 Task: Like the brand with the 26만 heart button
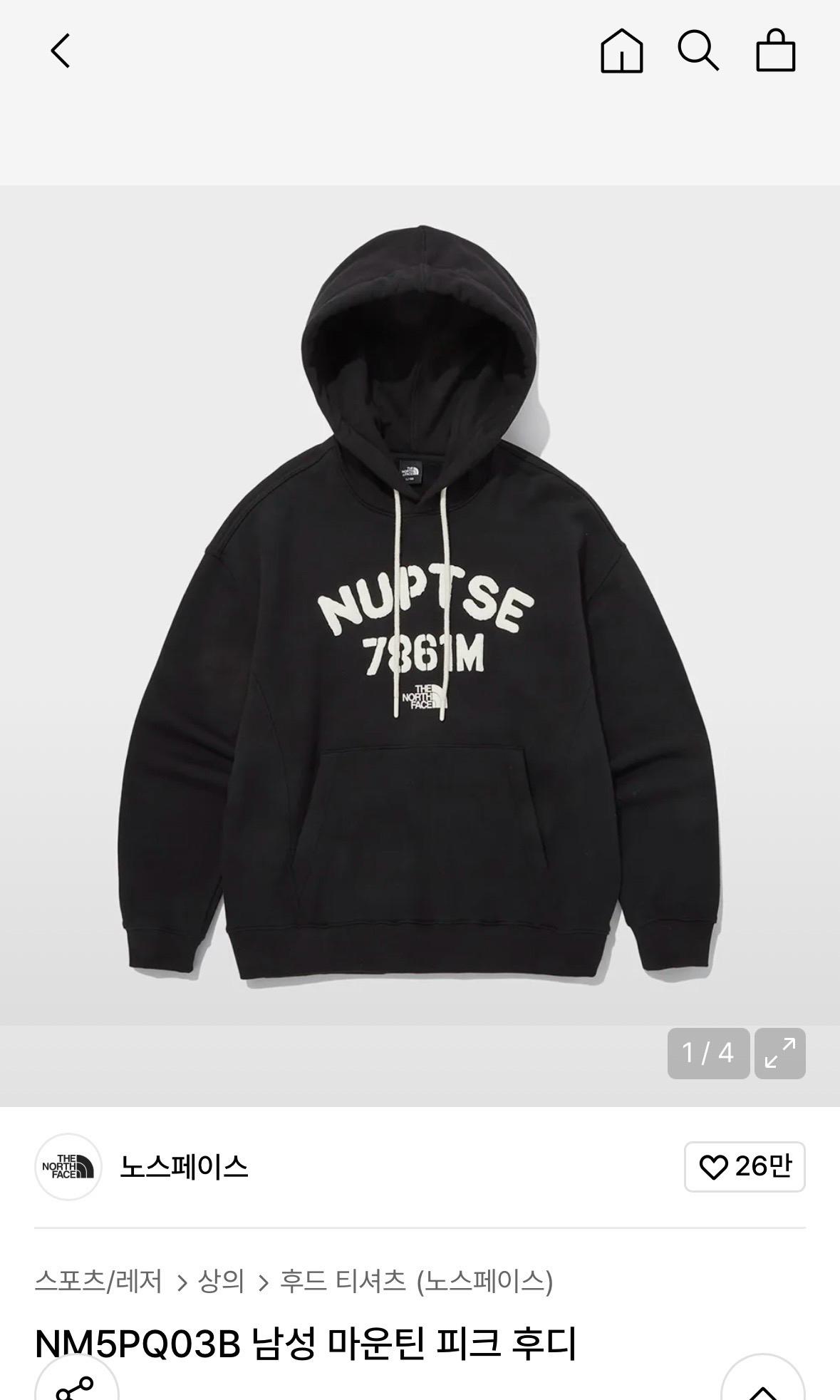[x=745, y=1167]
